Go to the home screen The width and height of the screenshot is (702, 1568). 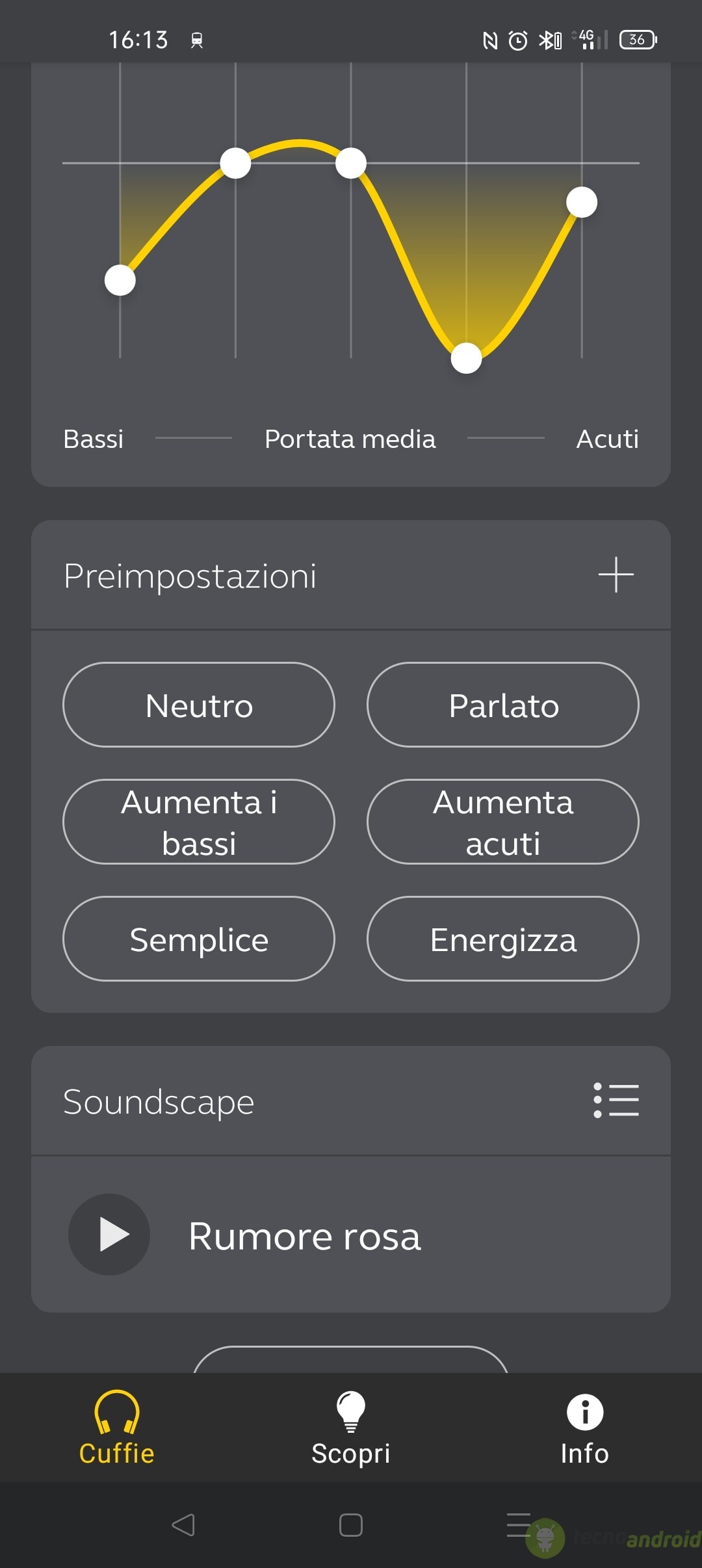click(350, 1524)
